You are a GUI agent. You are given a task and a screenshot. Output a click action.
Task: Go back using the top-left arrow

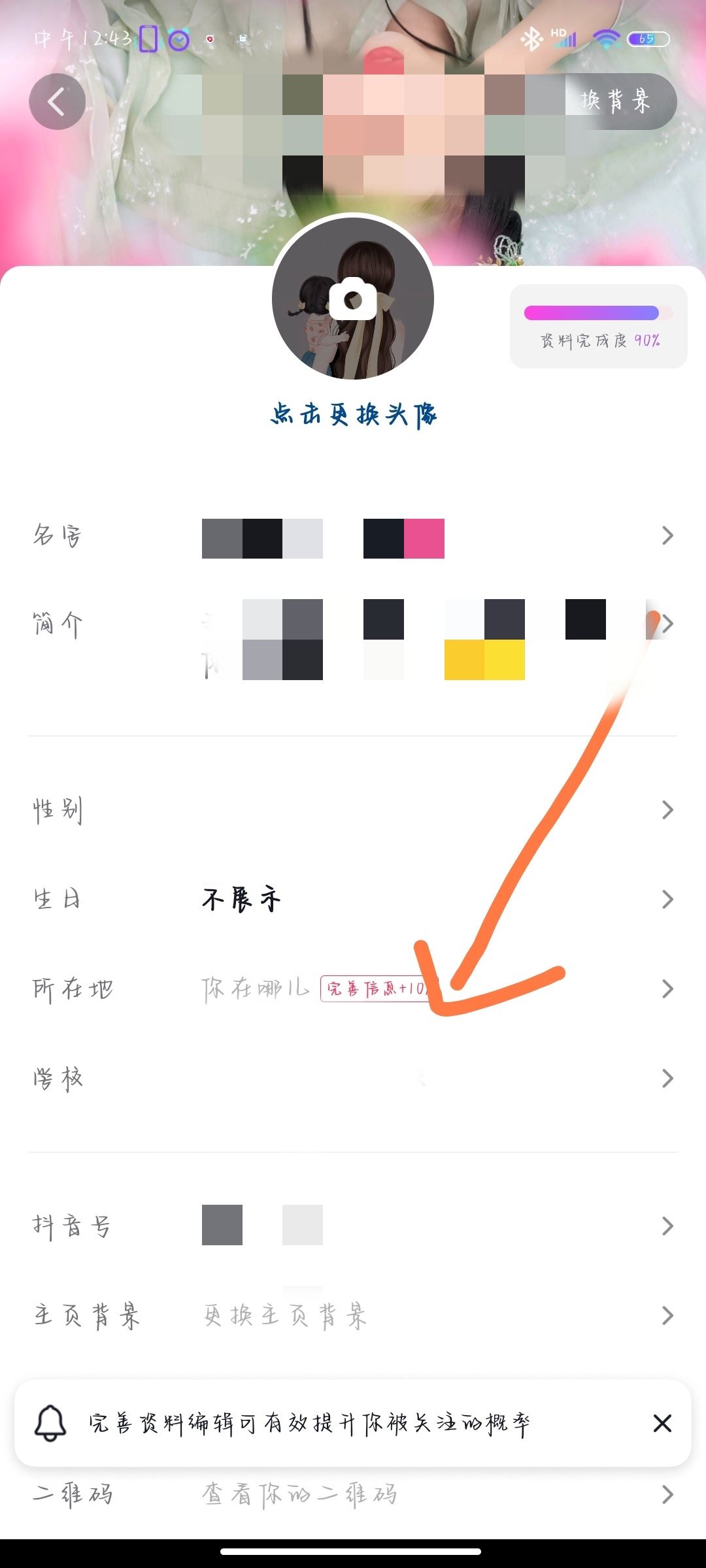(58, 102)
